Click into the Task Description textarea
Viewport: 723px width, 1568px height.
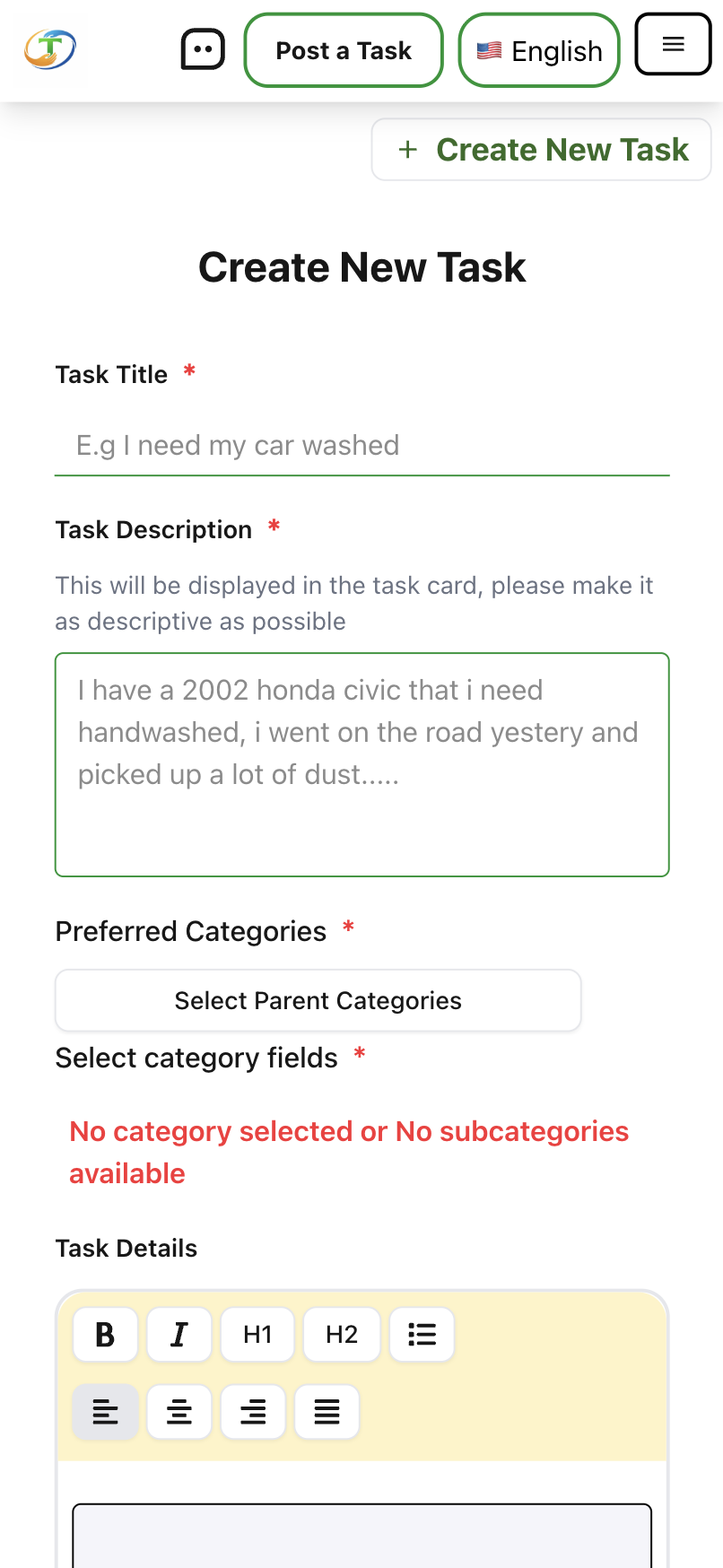point(361,762)
